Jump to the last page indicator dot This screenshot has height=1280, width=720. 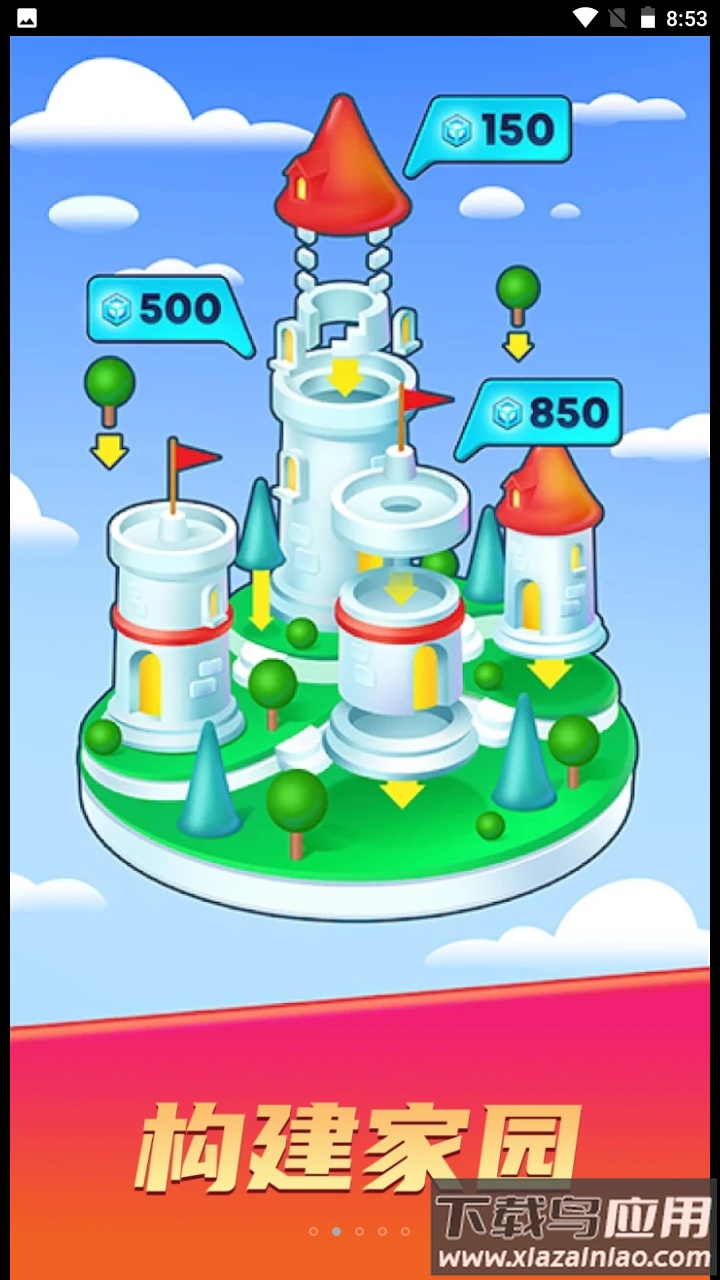click(405, 1231)
